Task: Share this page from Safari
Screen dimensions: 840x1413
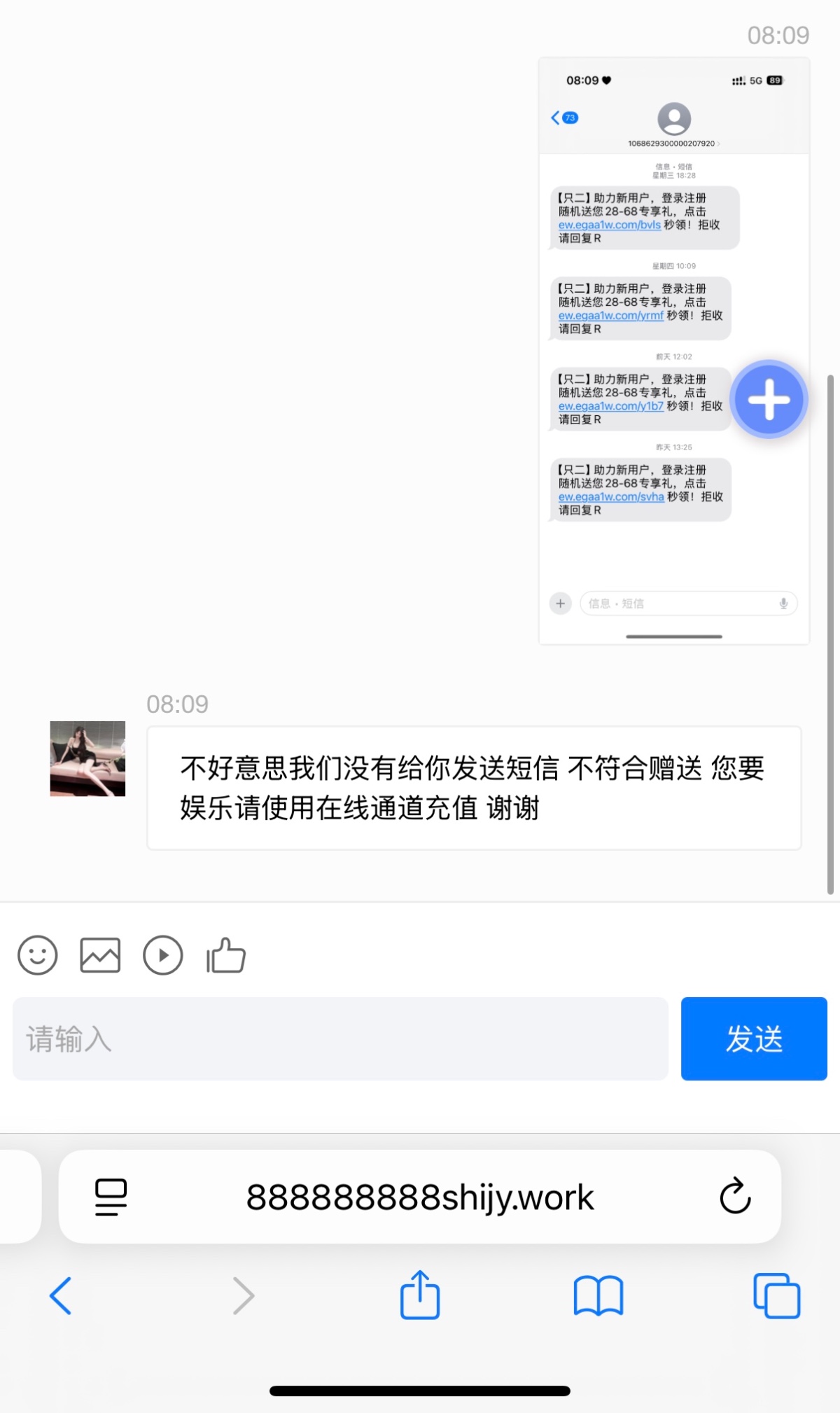Action: point(420,1295)
